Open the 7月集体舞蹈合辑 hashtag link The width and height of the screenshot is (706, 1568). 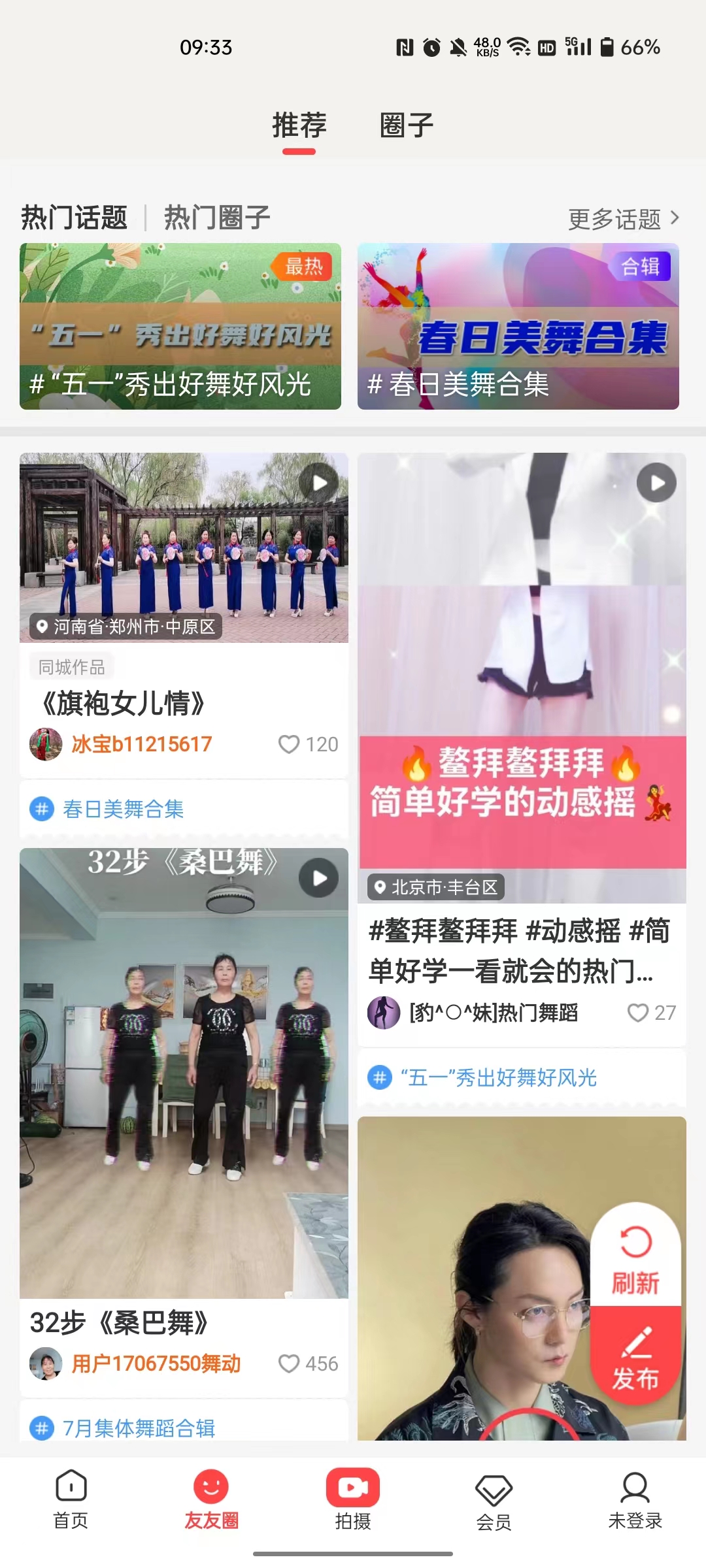139,1428
